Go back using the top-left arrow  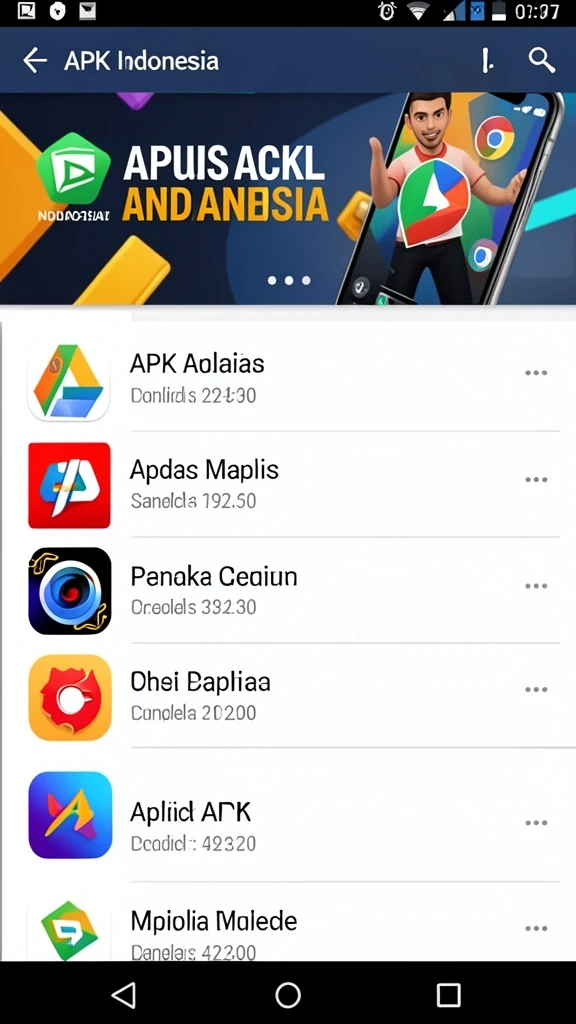click(x=35, y=61)
